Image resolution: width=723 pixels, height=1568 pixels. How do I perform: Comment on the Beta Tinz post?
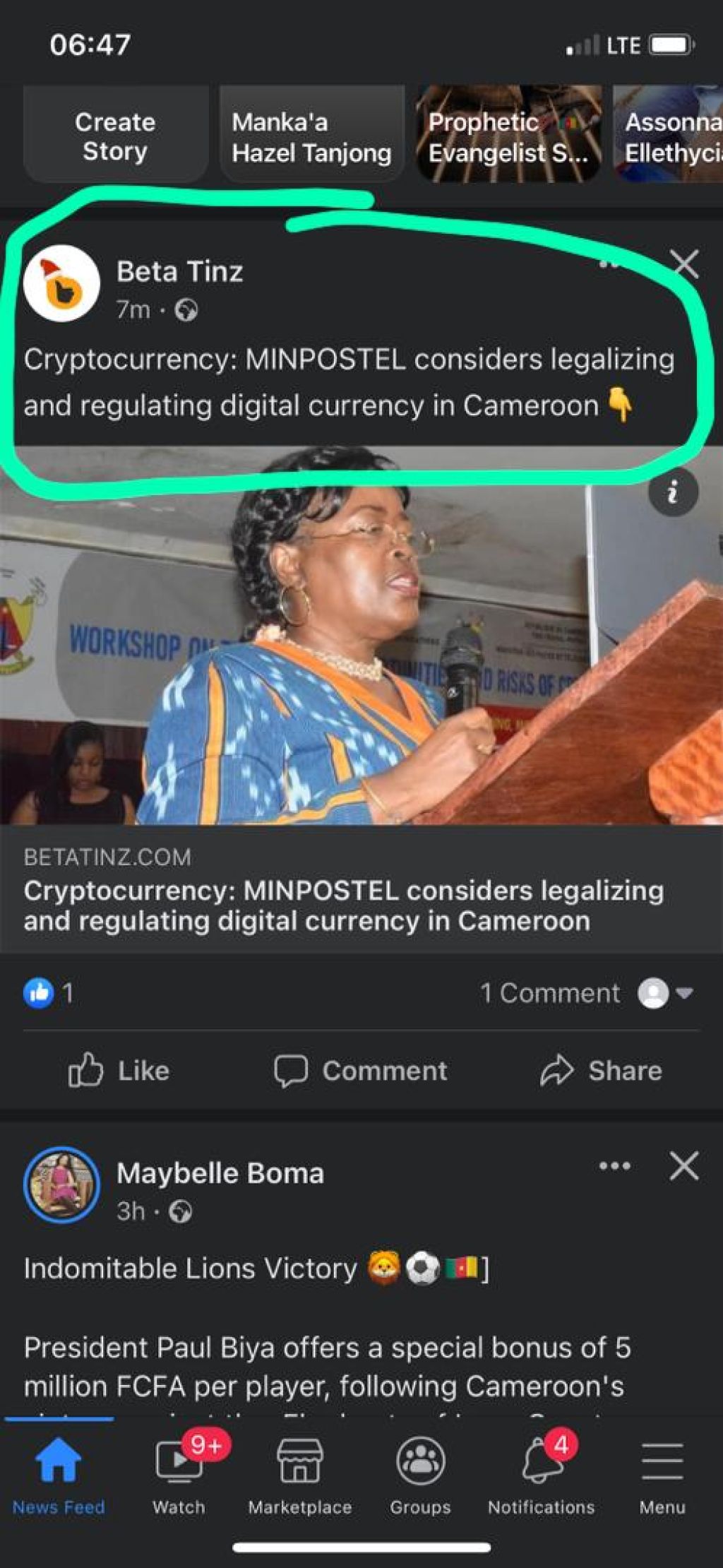pyautogui.click(x=361, y=1071)
